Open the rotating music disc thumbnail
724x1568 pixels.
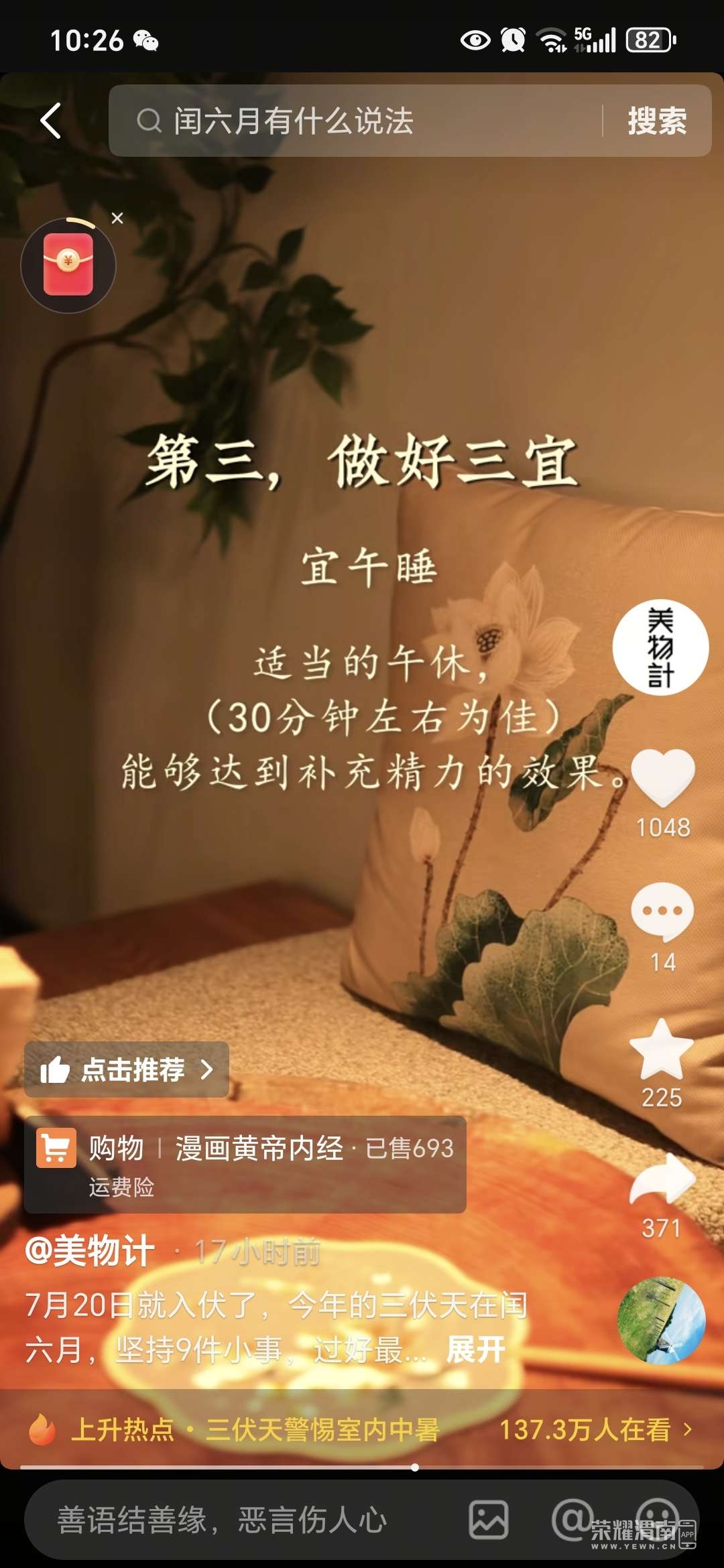click(x=661, y=1321)
